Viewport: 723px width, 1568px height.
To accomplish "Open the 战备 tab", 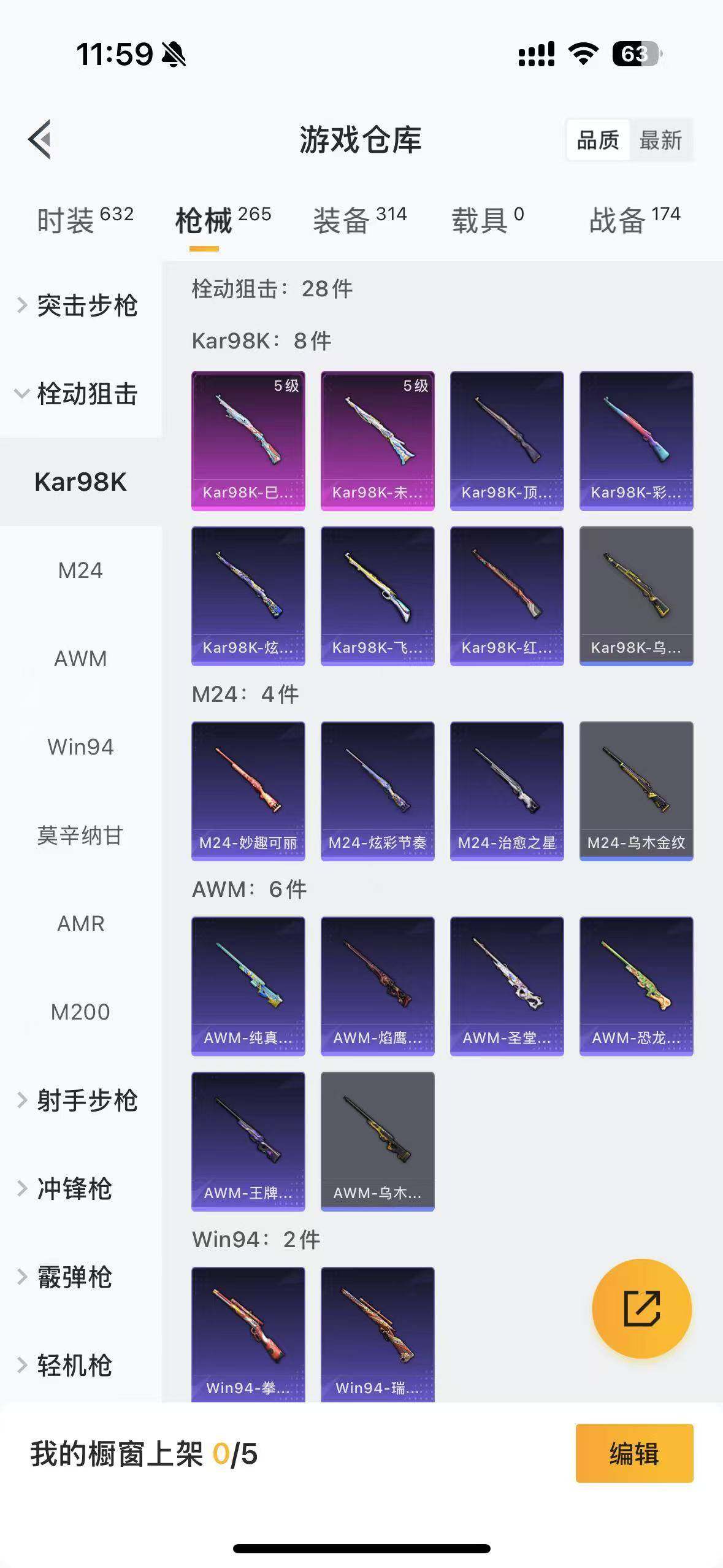I will tap(634, 220).
